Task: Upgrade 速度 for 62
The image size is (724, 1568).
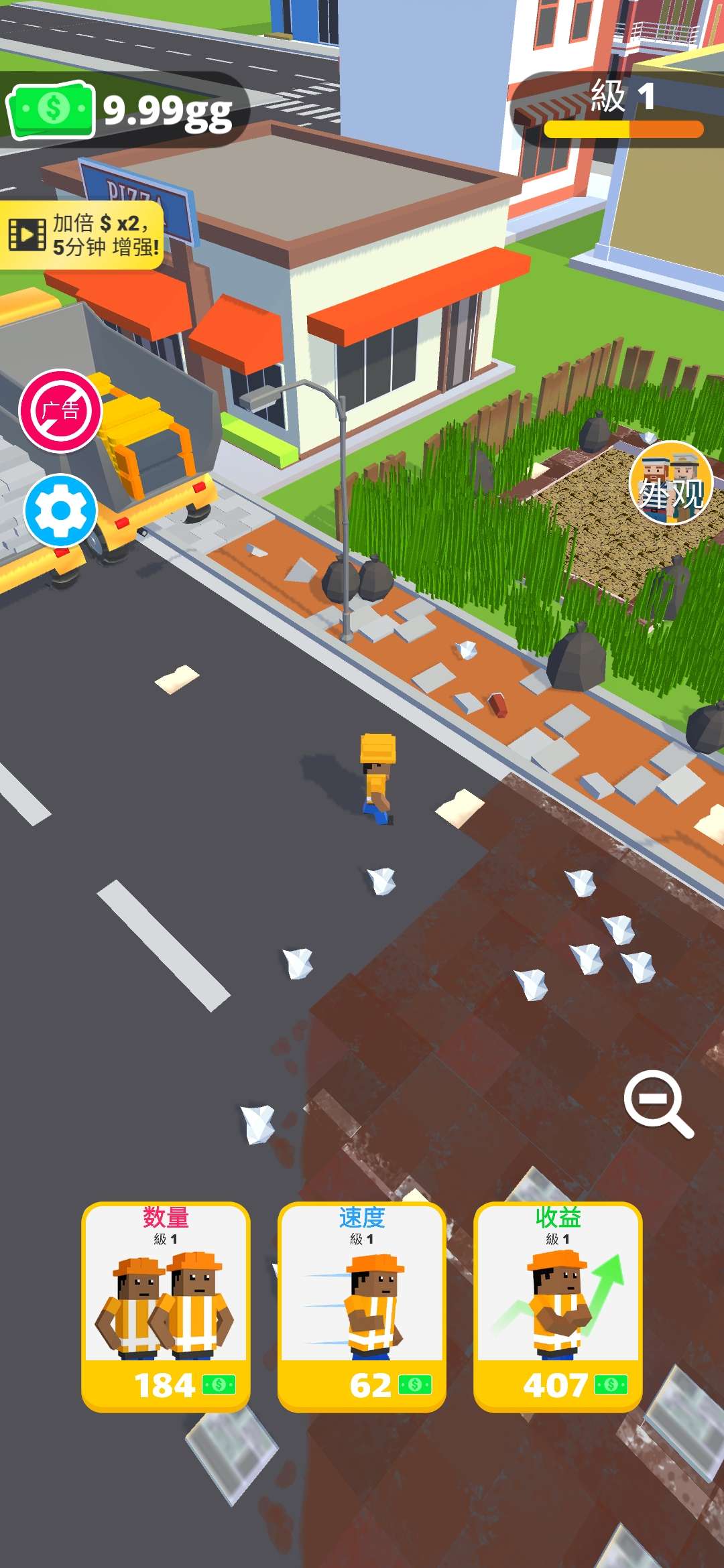Action: tap(361, 1307)
